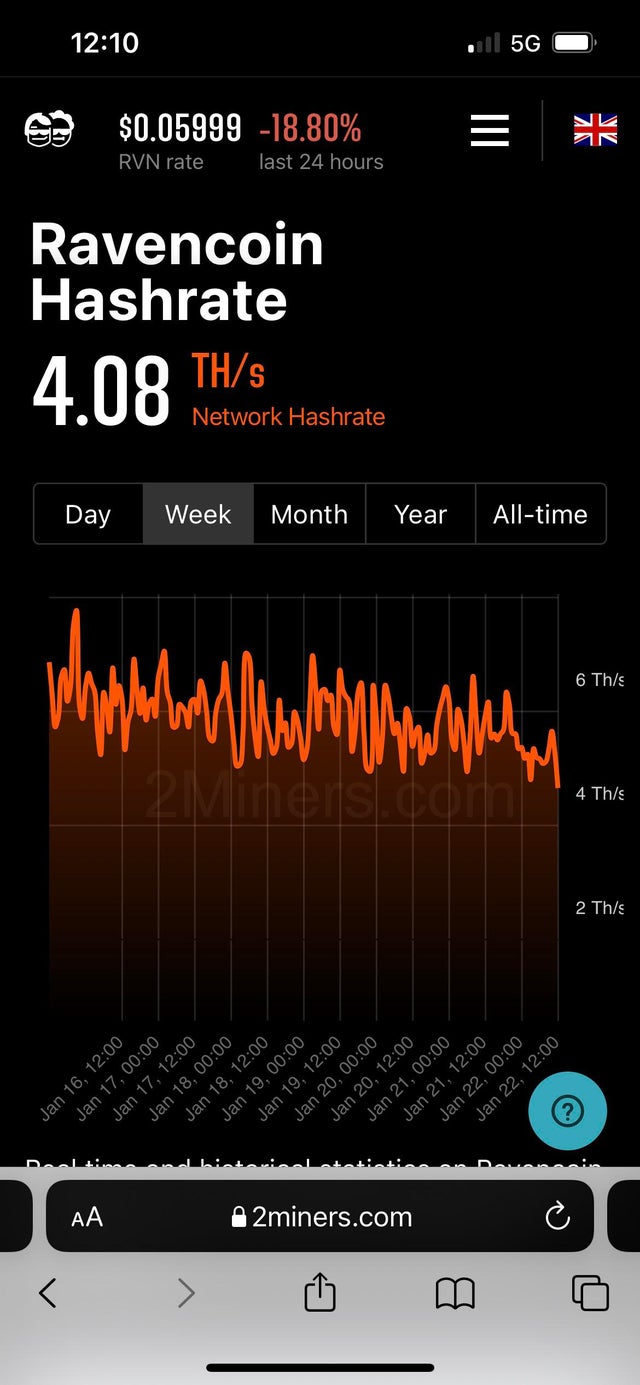Open Safari's AA page settings
This screenshot has width=640, height=1385.
(87, 1217)
